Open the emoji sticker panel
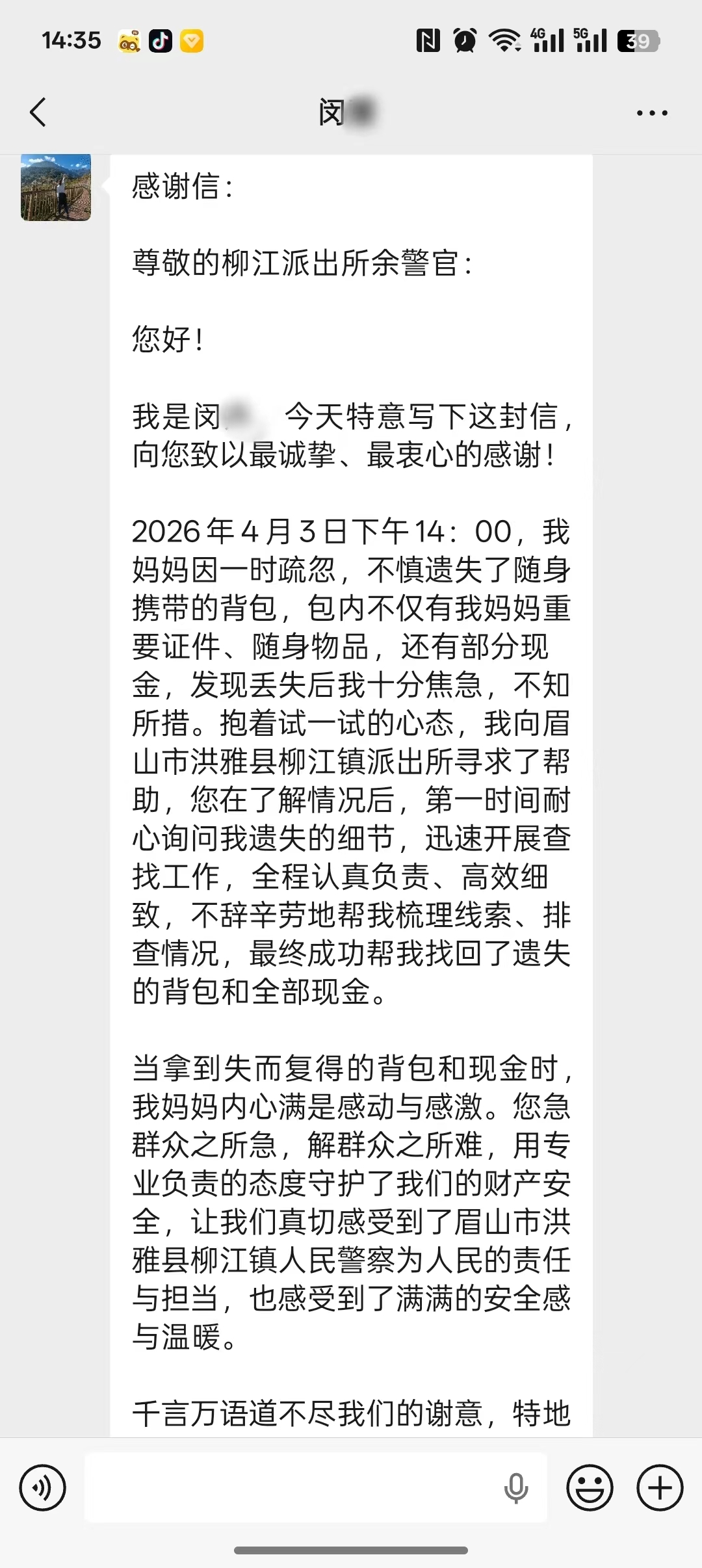The image size is (702, 1568). tap(590, 1487)
